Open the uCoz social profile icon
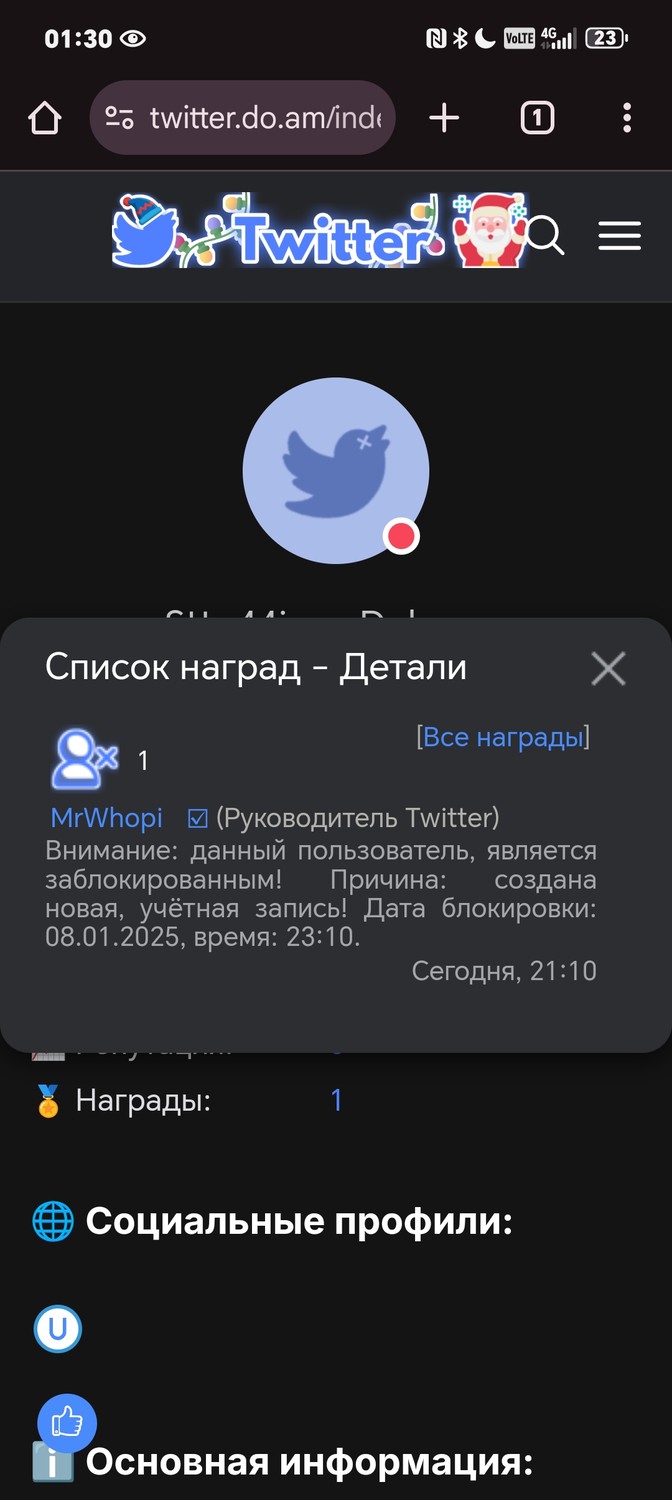672x1500 pixels. tap(58, 1329)
